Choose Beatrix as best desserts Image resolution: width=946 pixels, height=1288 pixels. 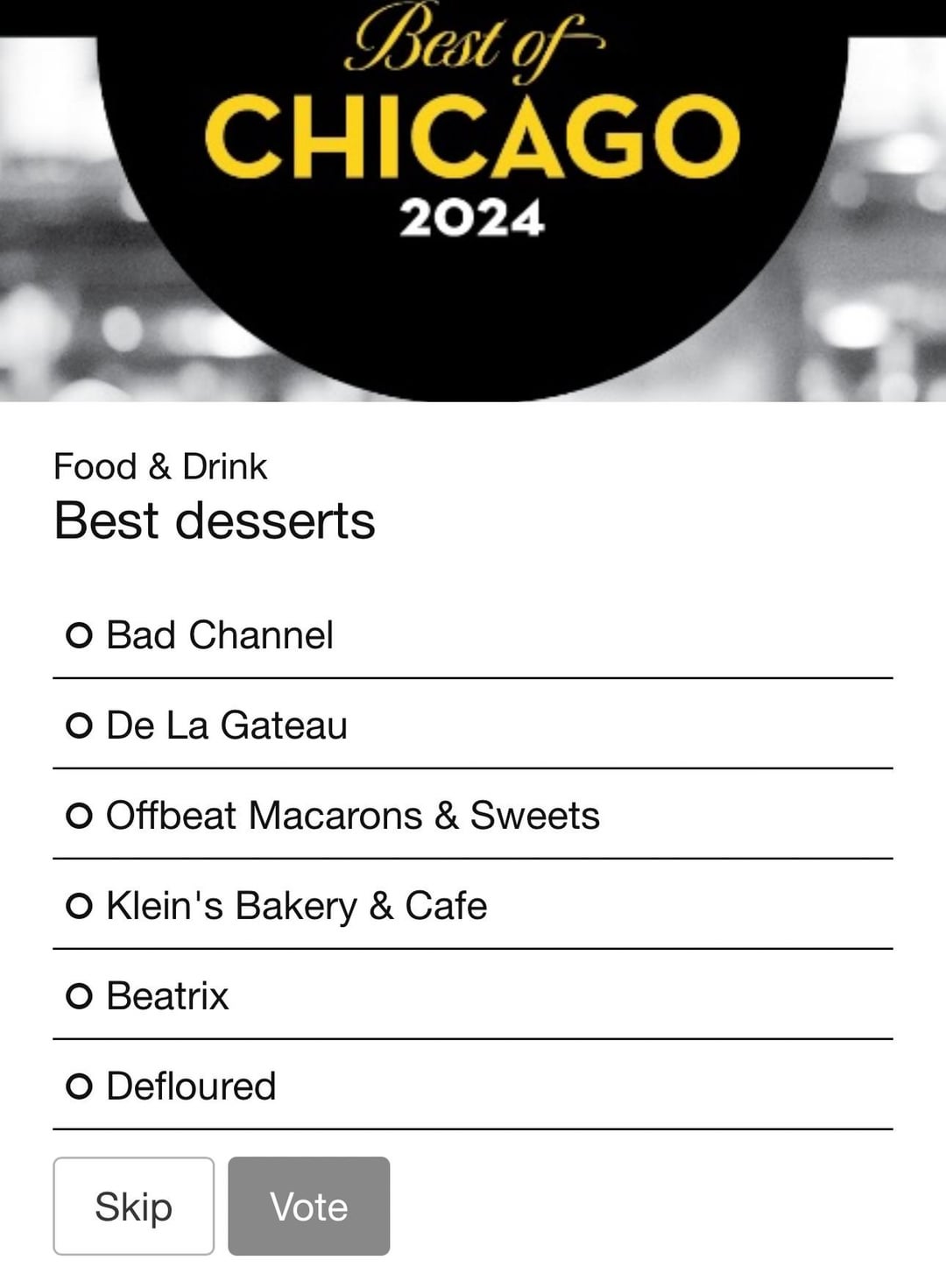(x=79, y=996)
